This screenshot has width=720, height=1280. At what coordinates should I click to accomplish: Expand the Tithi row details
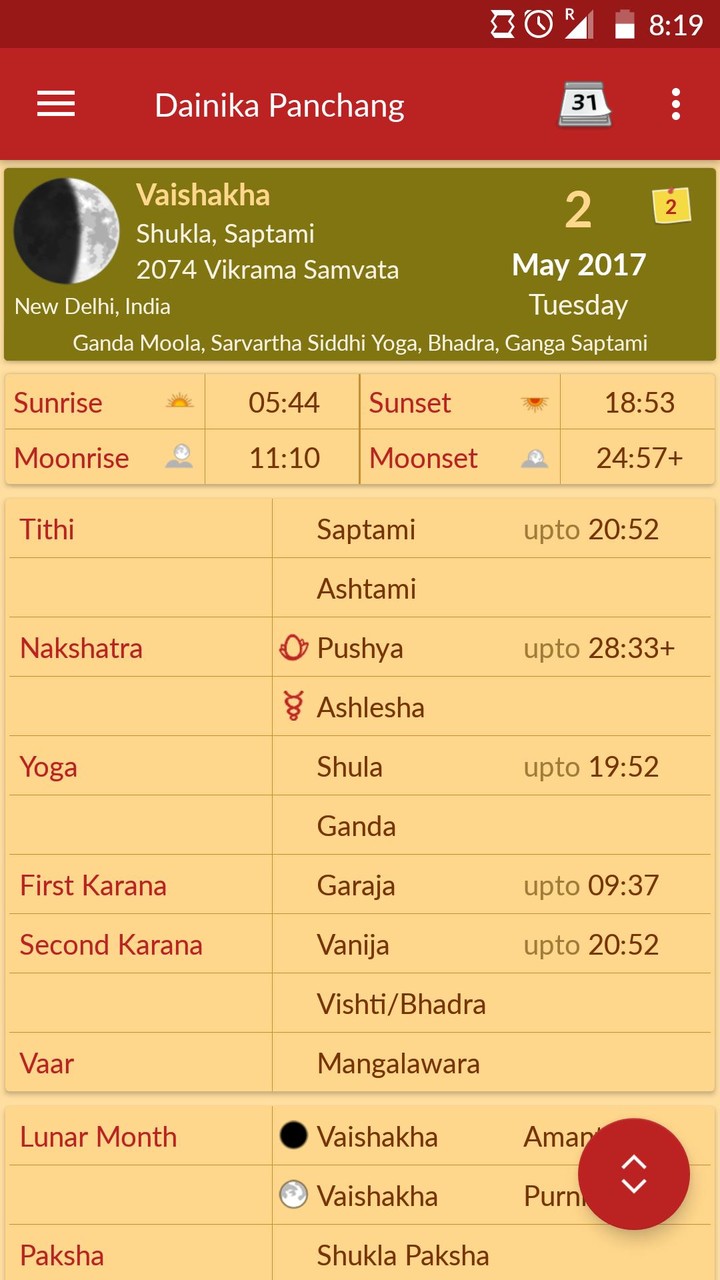click(x=46, y=529)
